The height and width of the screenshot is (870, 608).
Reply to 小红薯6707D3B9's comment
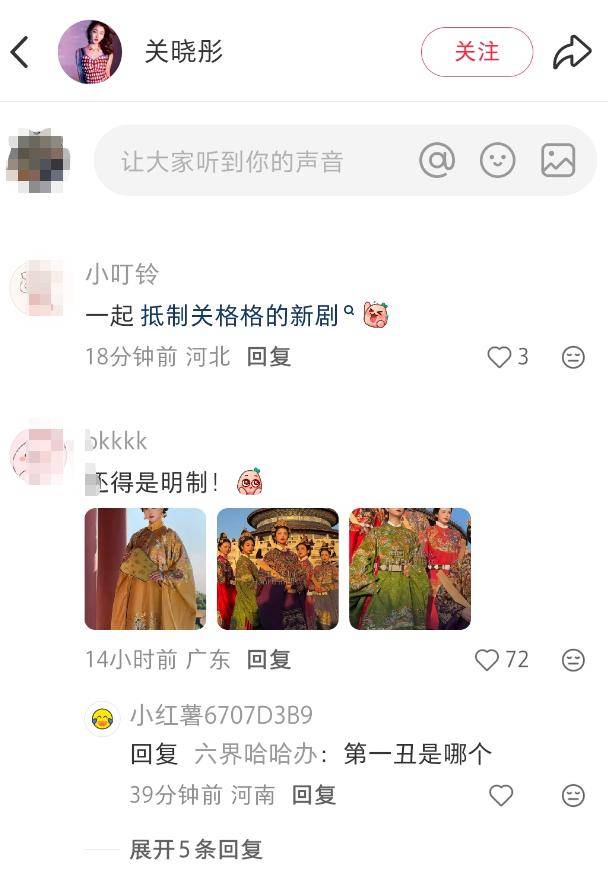[x=313, y=795]
